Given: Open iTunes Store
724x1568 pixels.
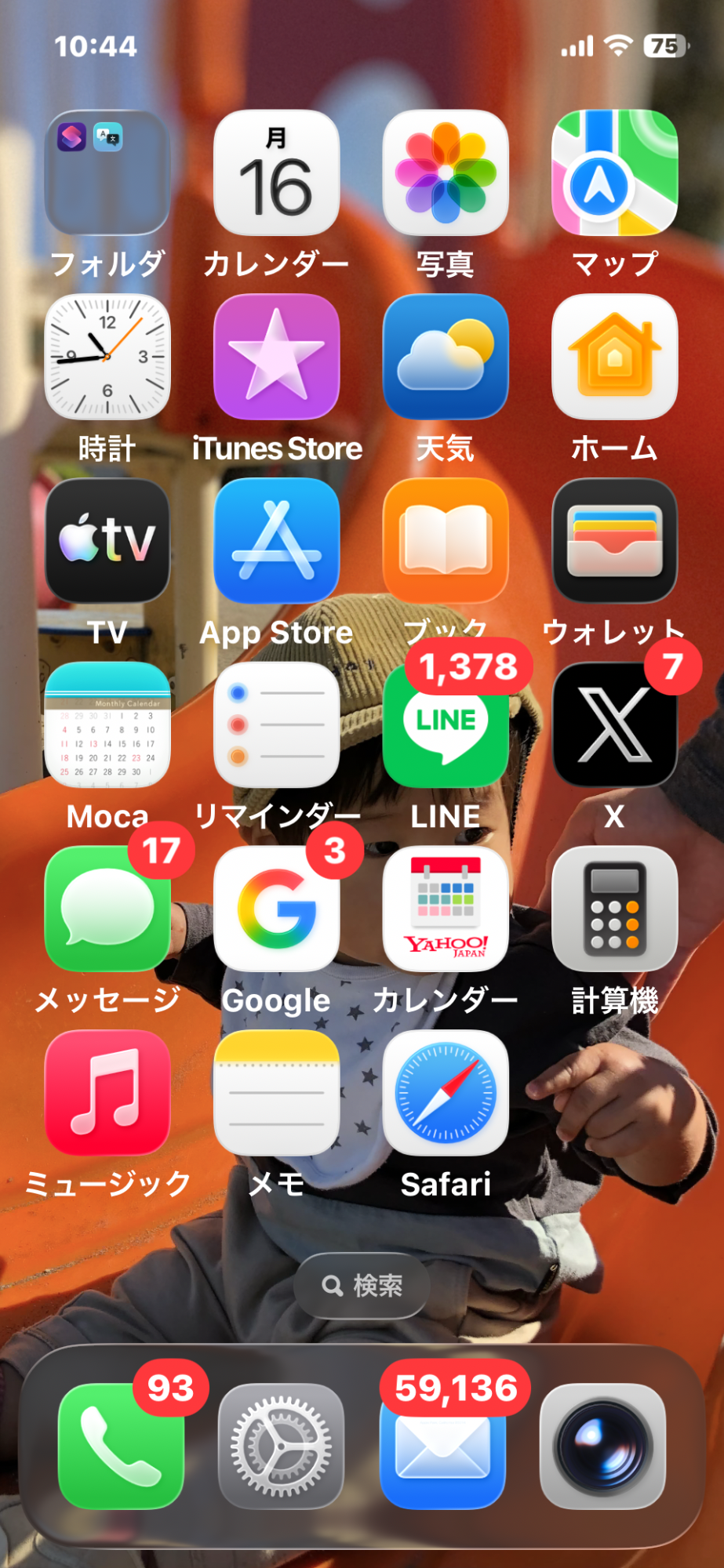Looking at the screenshot, I should tap(276, 357).
